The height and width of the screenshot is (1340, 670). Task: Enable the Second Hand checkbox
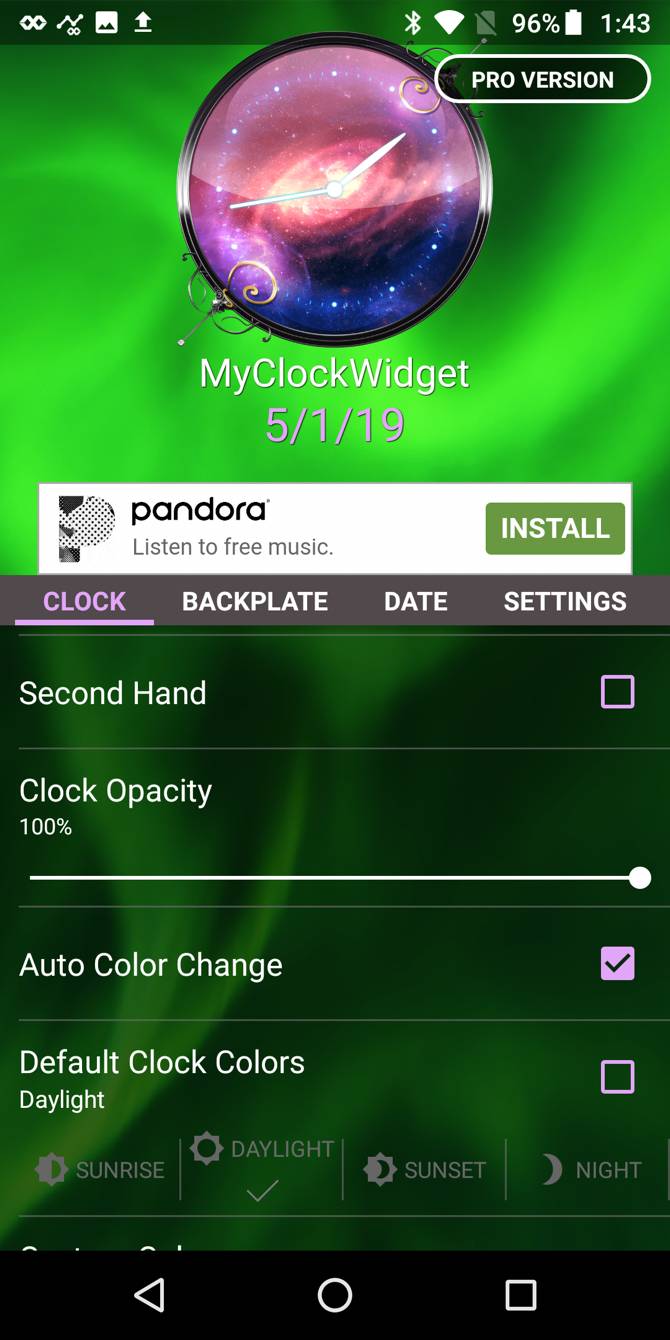tap(617, 692)
